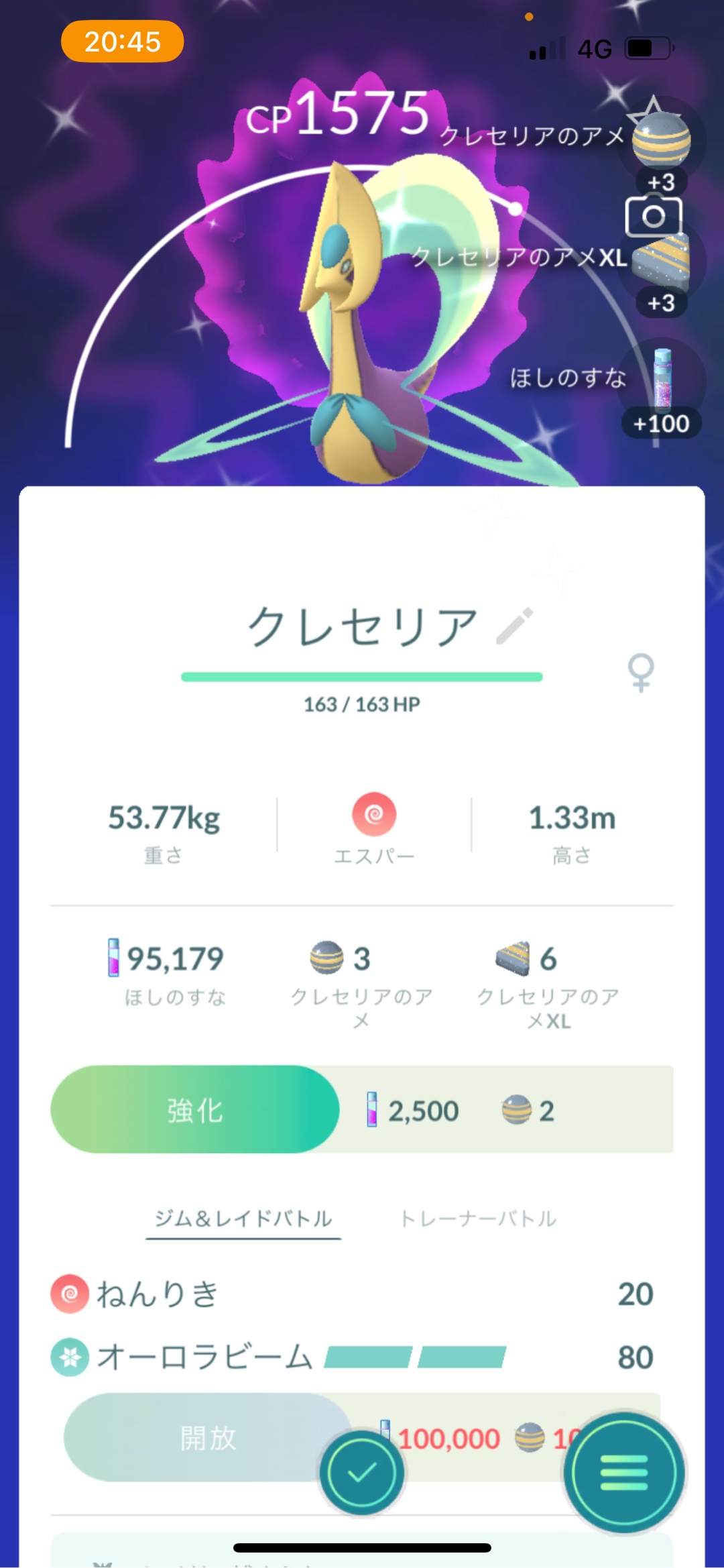Select the ジム&レイドバトル tab
Viewport: 724px width, 1568px height.
click(x=243, y=1219)
